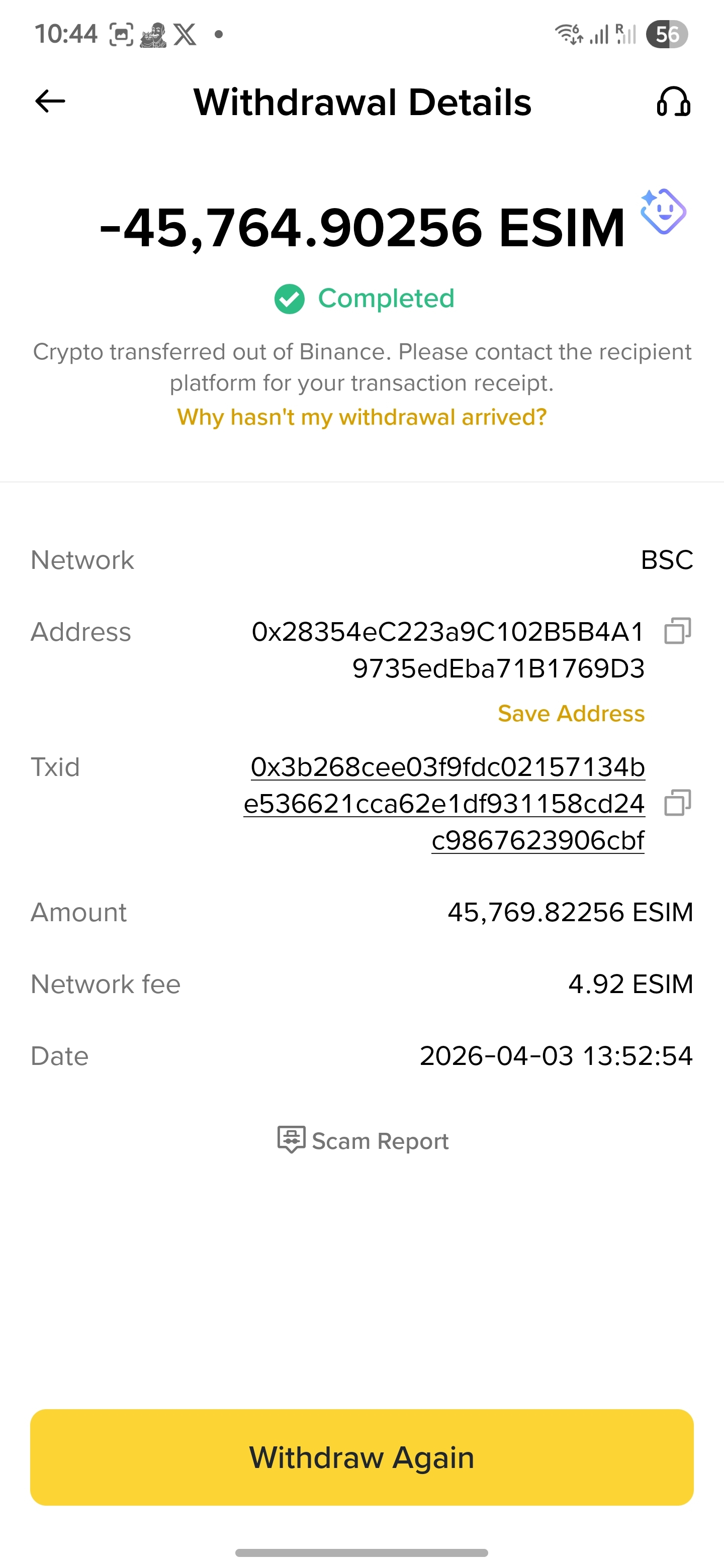Open Scam Report

click(363, 1141)
